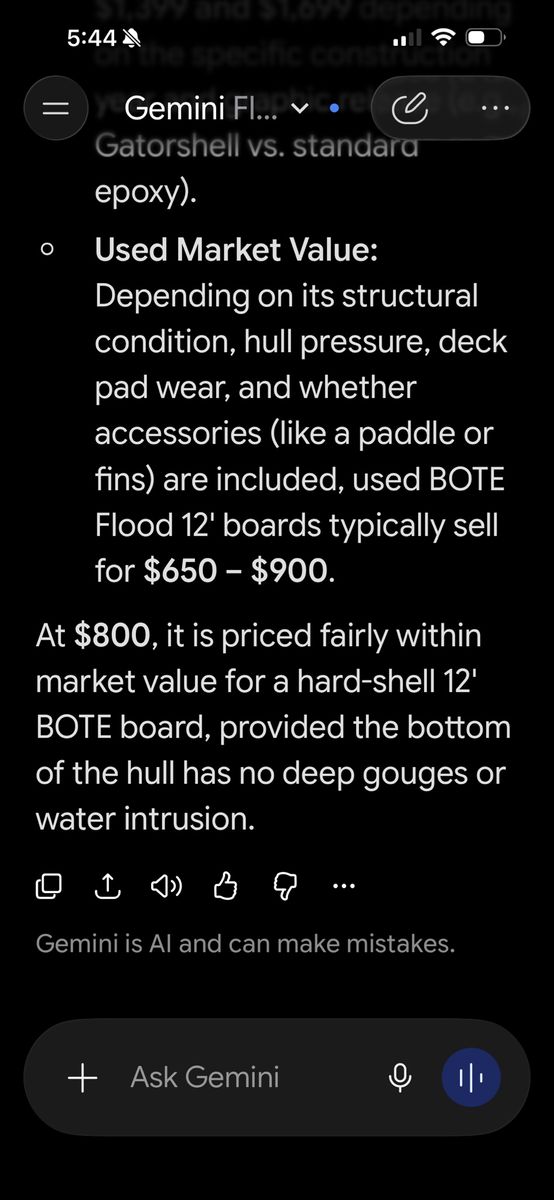This screenshot has height=1200, width=554.
Task: Open the top overflow menu
Action: coord(493,107)
